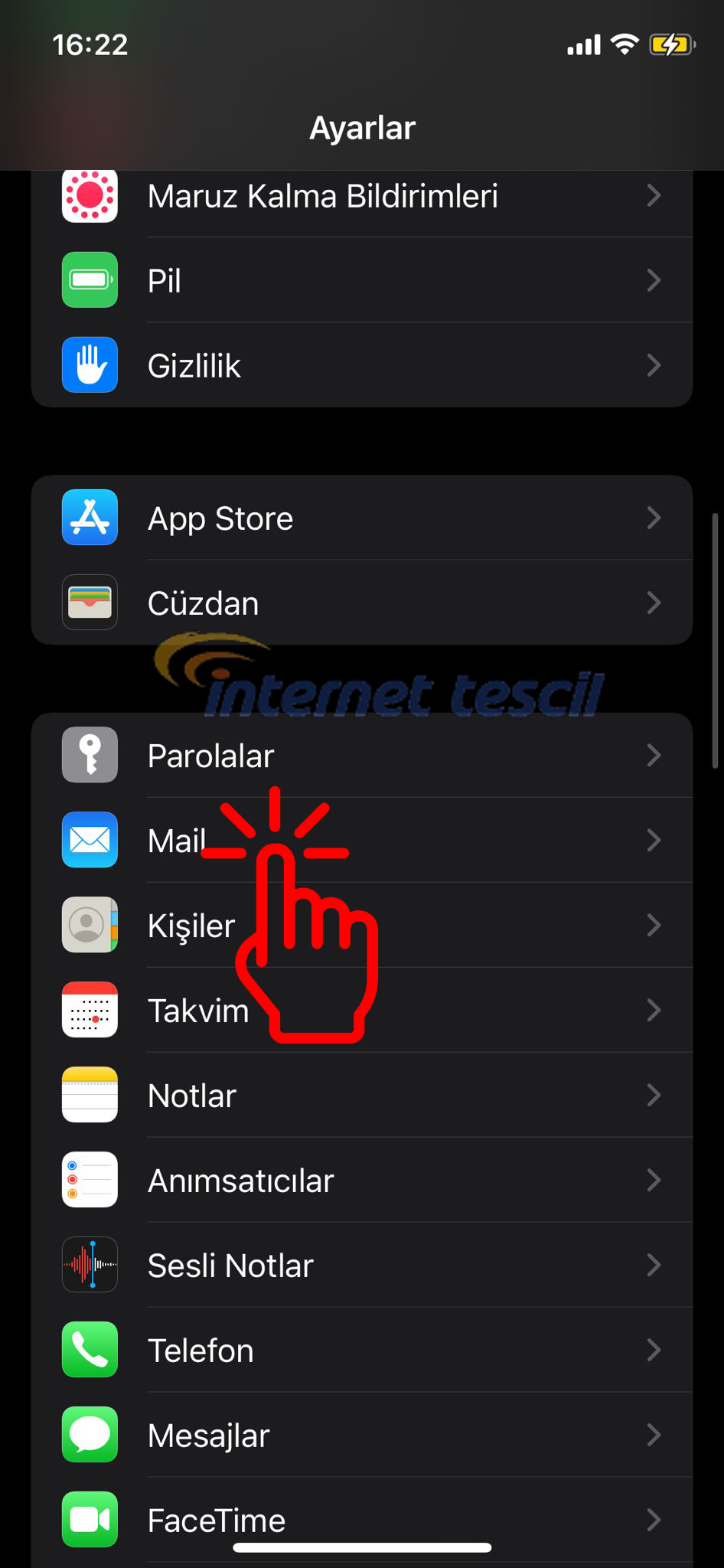Open the Mail settings row
The height and width of the screenshot is (1568, 724).
459,841
